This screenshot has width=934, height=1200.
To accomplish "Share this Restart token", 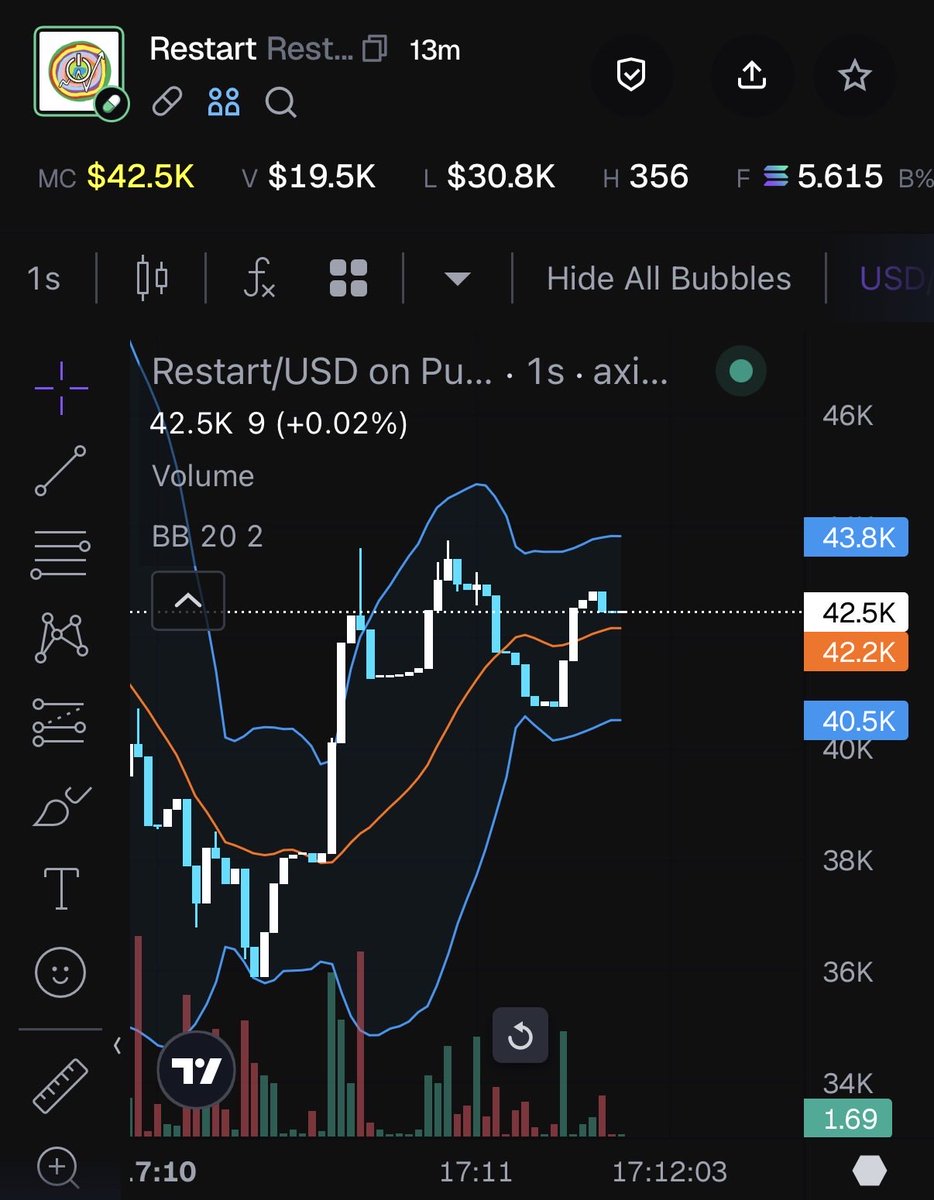I will click(x=751, y=74).
